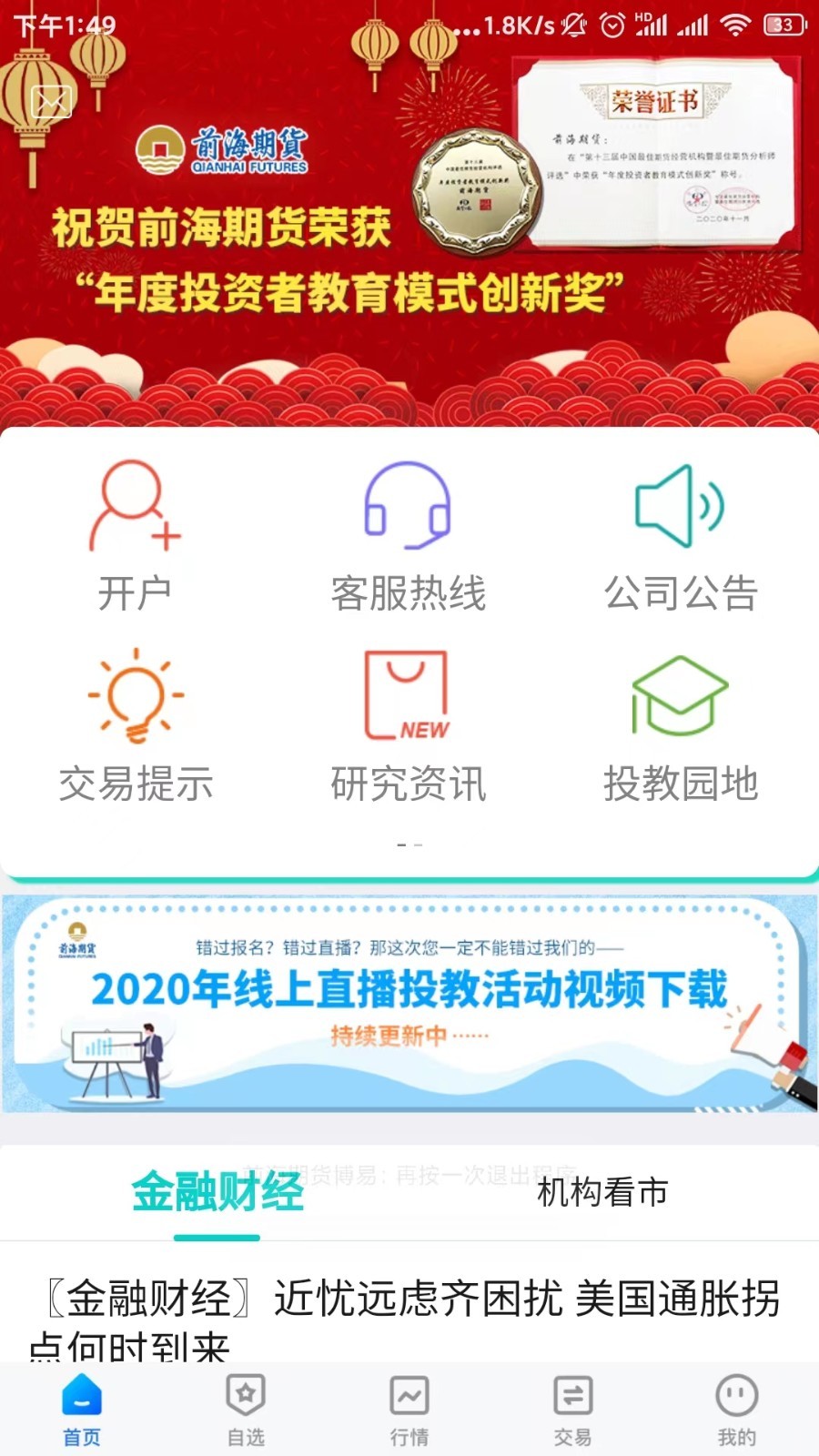819x1456 pixels.
Task: Open the 交易 trading tab
Action: (573, 1410)
